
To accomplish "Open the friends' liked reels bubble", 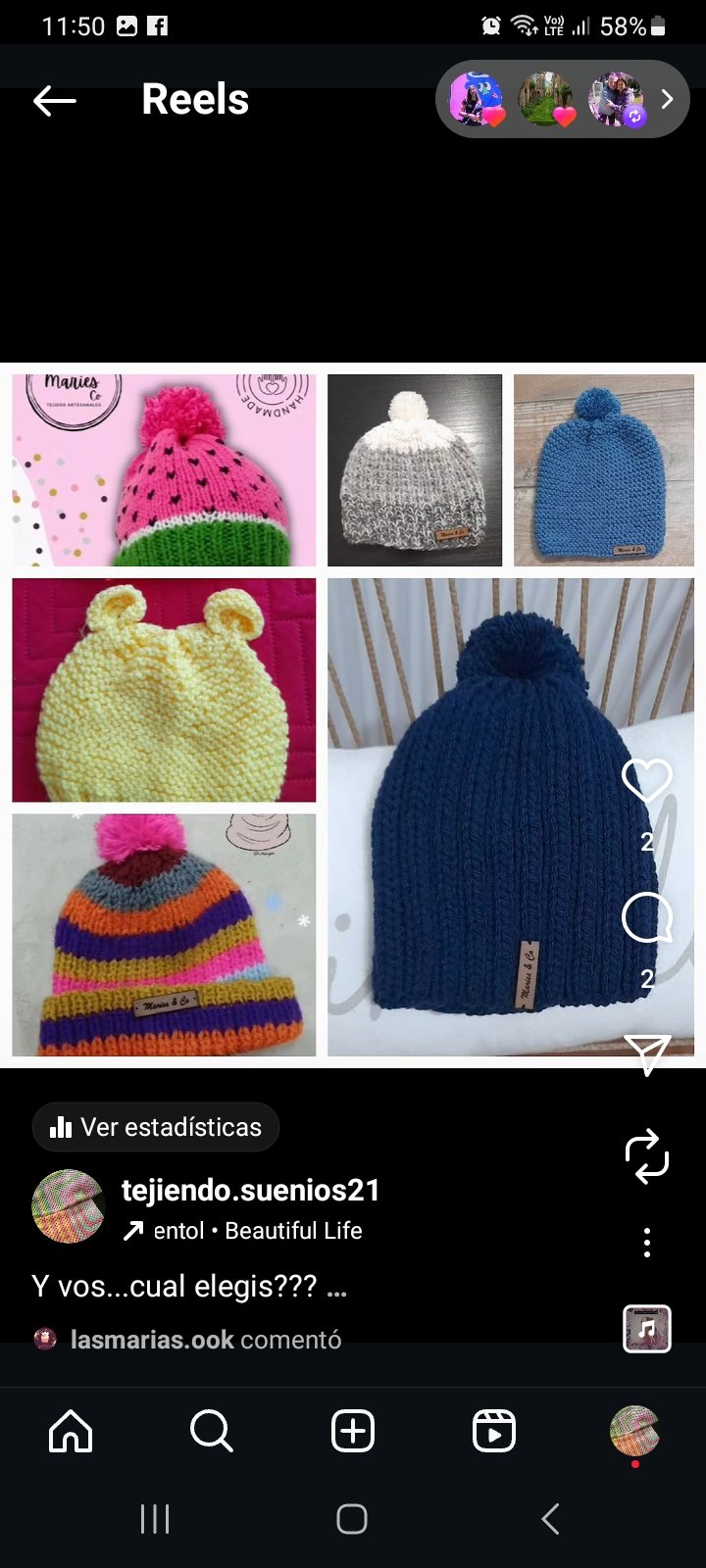I will [x=562, y=99].
